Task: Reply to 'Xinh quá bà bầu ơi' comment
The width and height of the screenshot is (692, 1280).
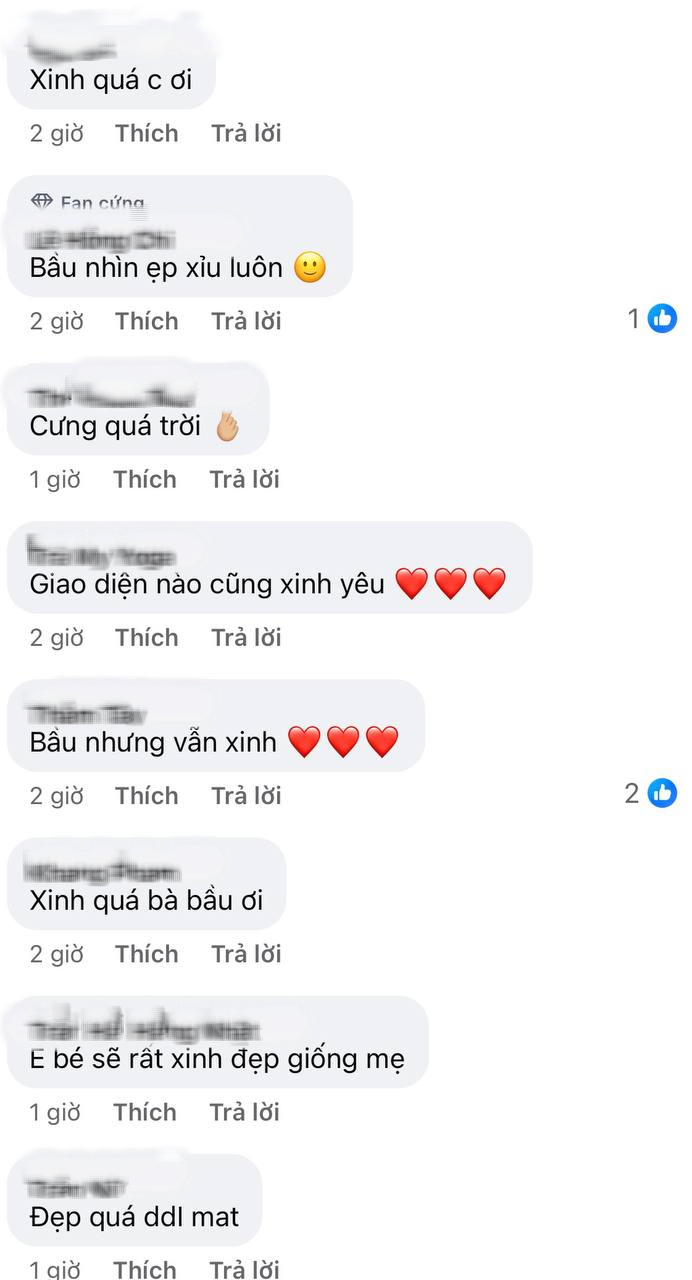Action: tap(245, 954)
